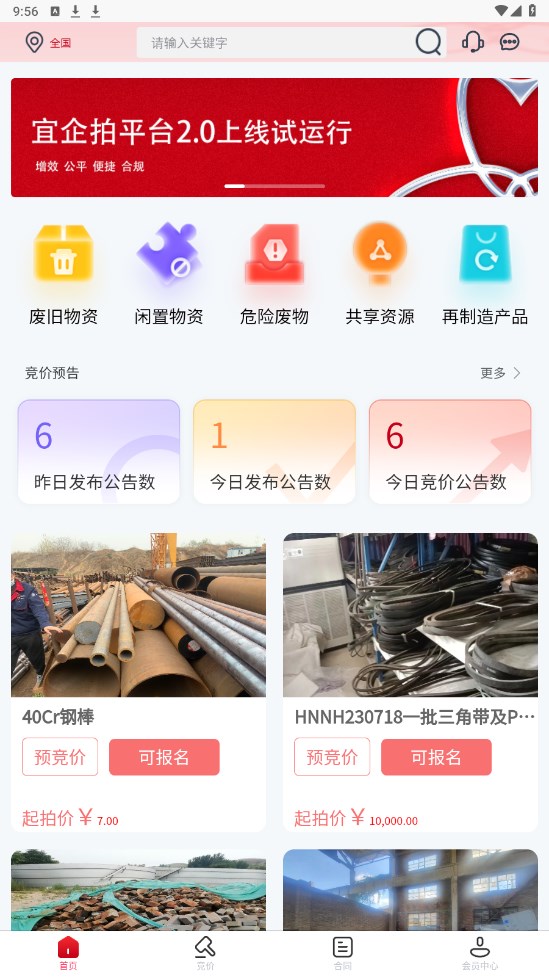Go to the 会员中心 tab
This screenshot has width=549, height=977.
click(x=480, y=953)
